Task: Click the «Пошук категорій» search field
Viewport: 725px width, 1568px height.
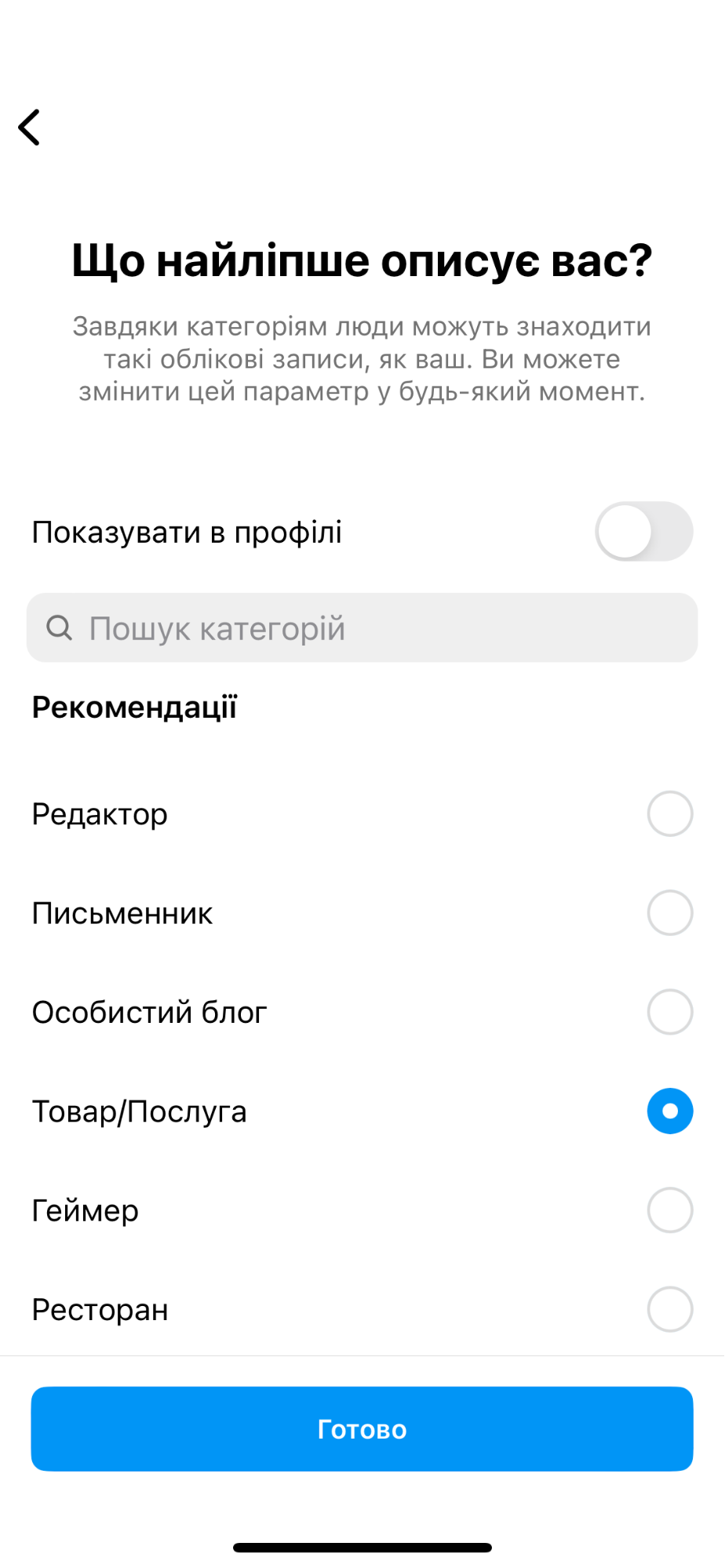Action: tap(314, 628)
